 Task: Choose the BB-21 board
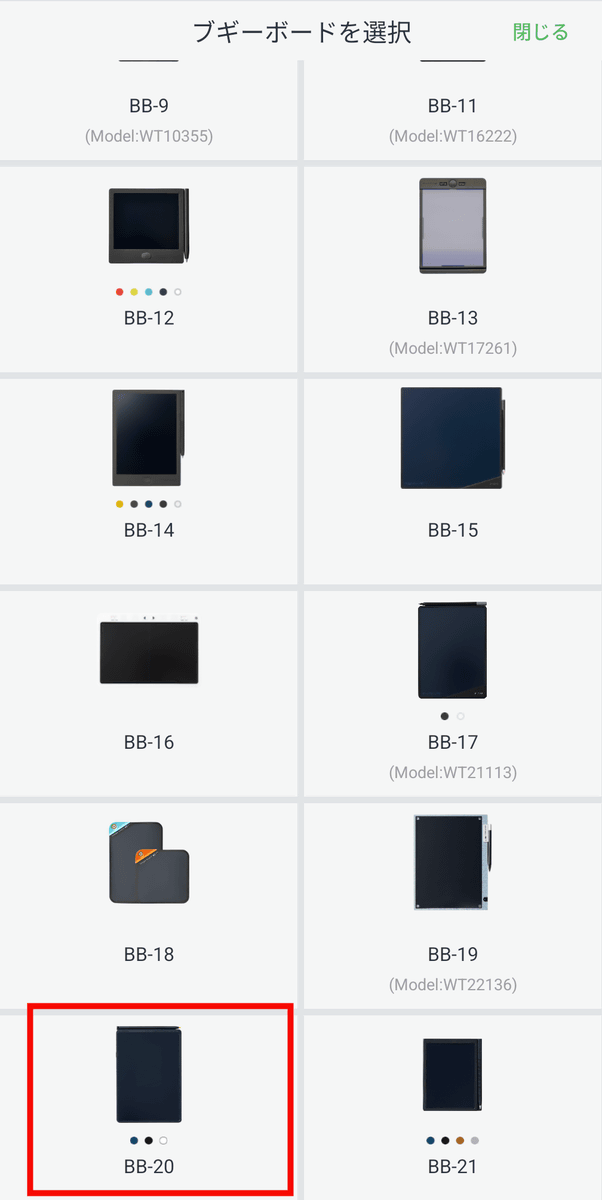(453, 1105)
